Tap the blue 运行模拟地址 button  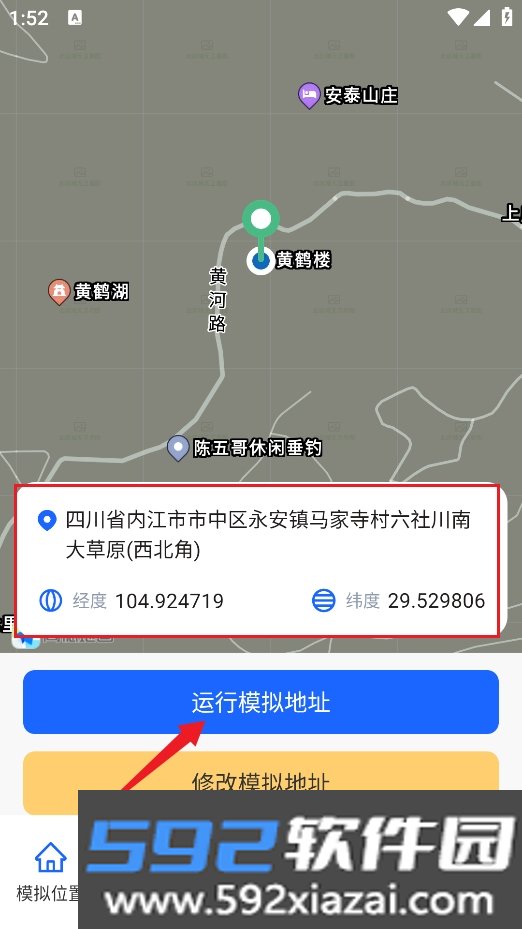(x=261, y=702)
